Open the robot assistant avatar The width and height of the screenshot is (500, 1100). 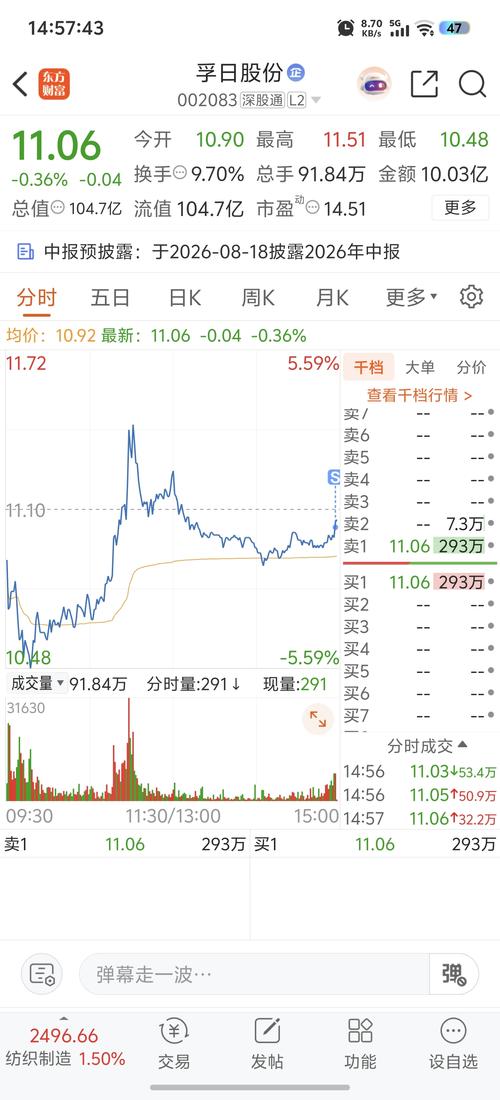374,84
